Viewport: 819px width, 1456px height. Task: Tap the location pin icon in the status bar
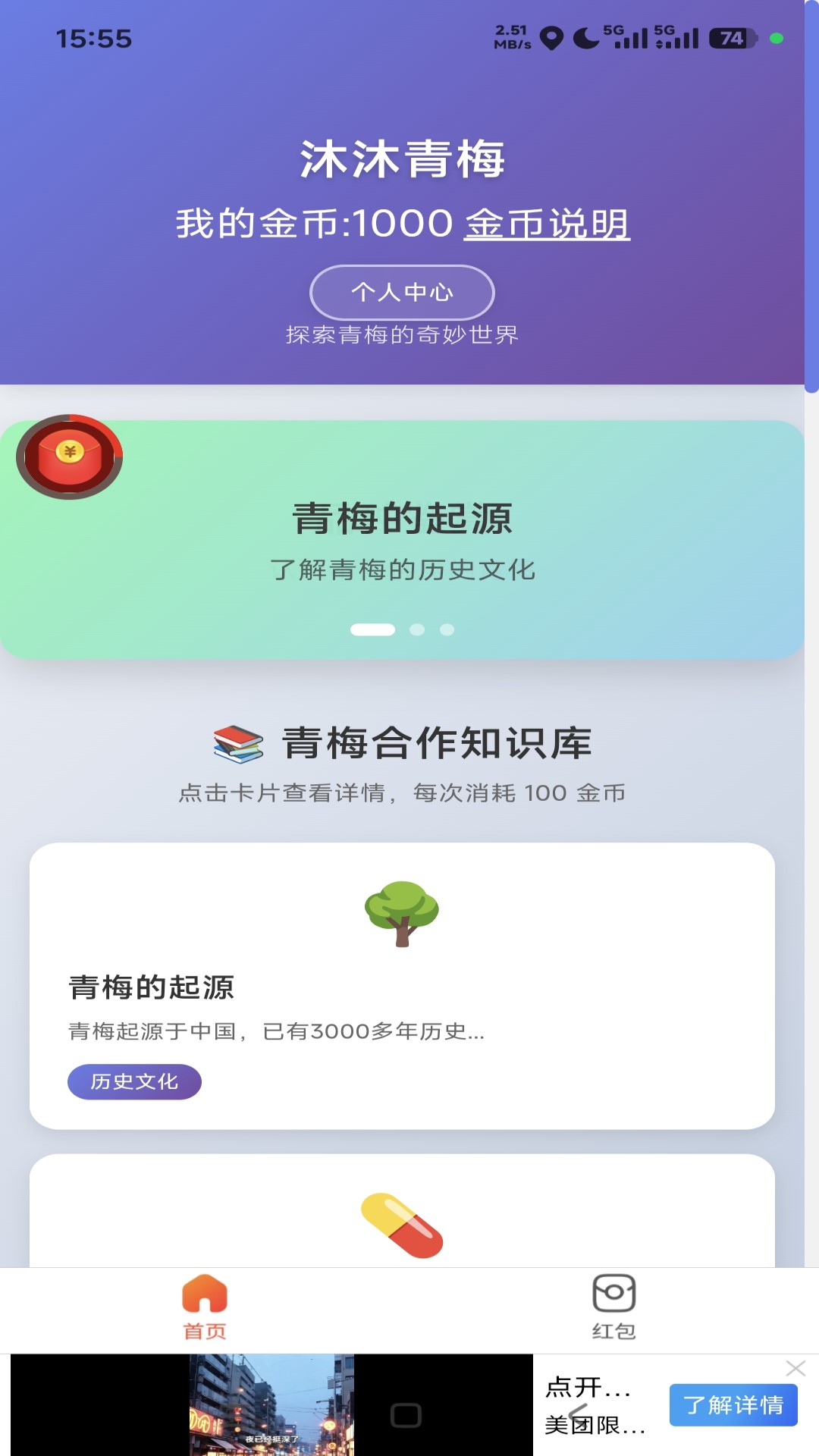click(x=551, y=36)
